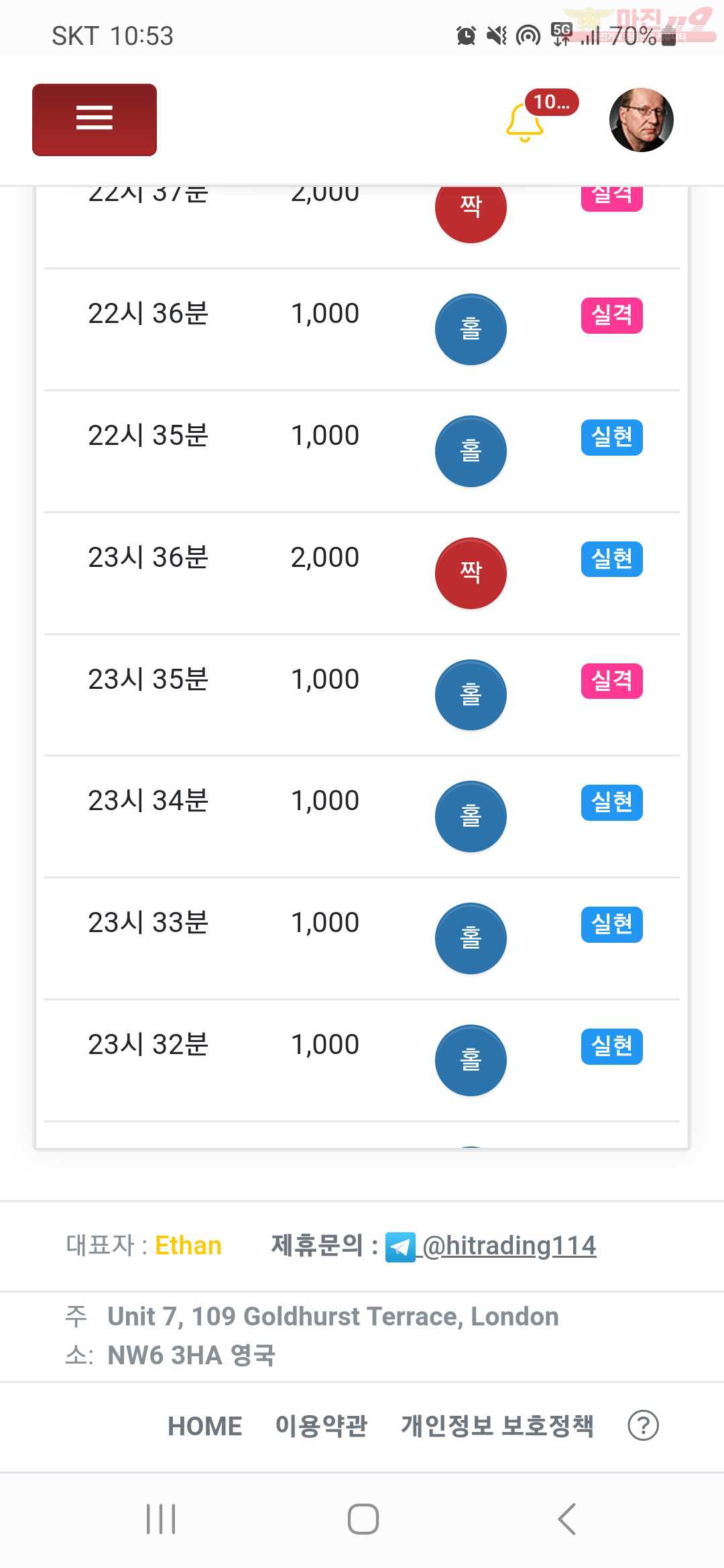This screenshot has height=1568, width=724.
Task: Open the 개인정보 보호정책 privacy link
Action: tap(497, 1426)
